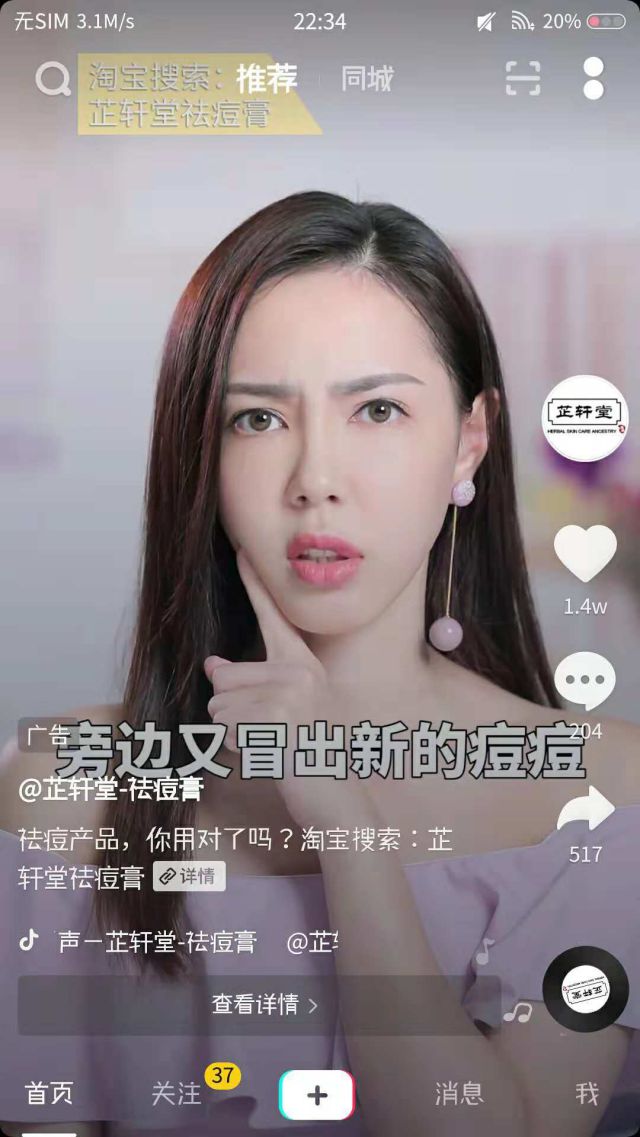Go to the 首页 tab
This screenshot has width=640, height=1137.
(x=49, y=1093)
